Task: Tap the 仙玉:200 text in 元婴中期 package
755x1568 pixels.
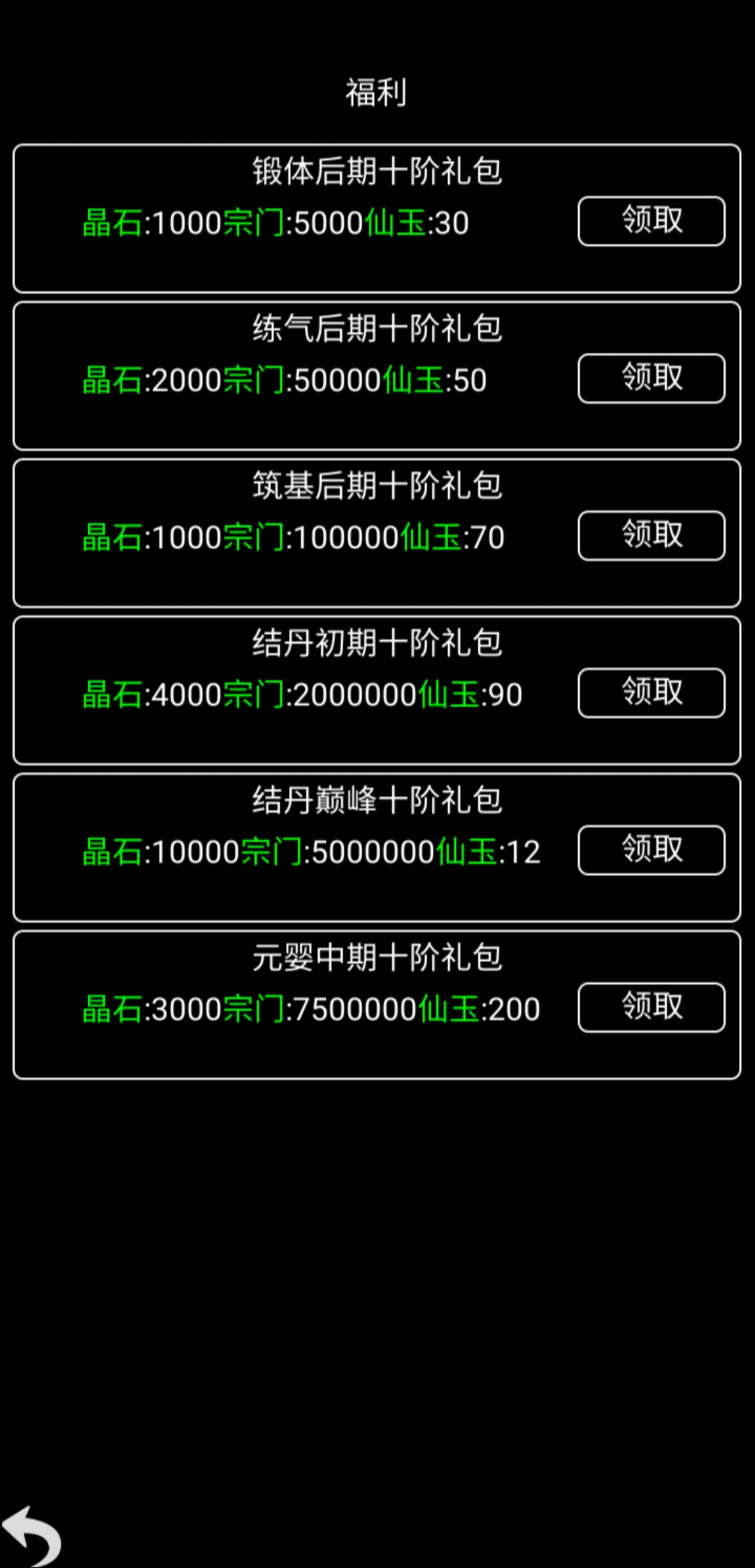Action: (x=481, y=1009)
